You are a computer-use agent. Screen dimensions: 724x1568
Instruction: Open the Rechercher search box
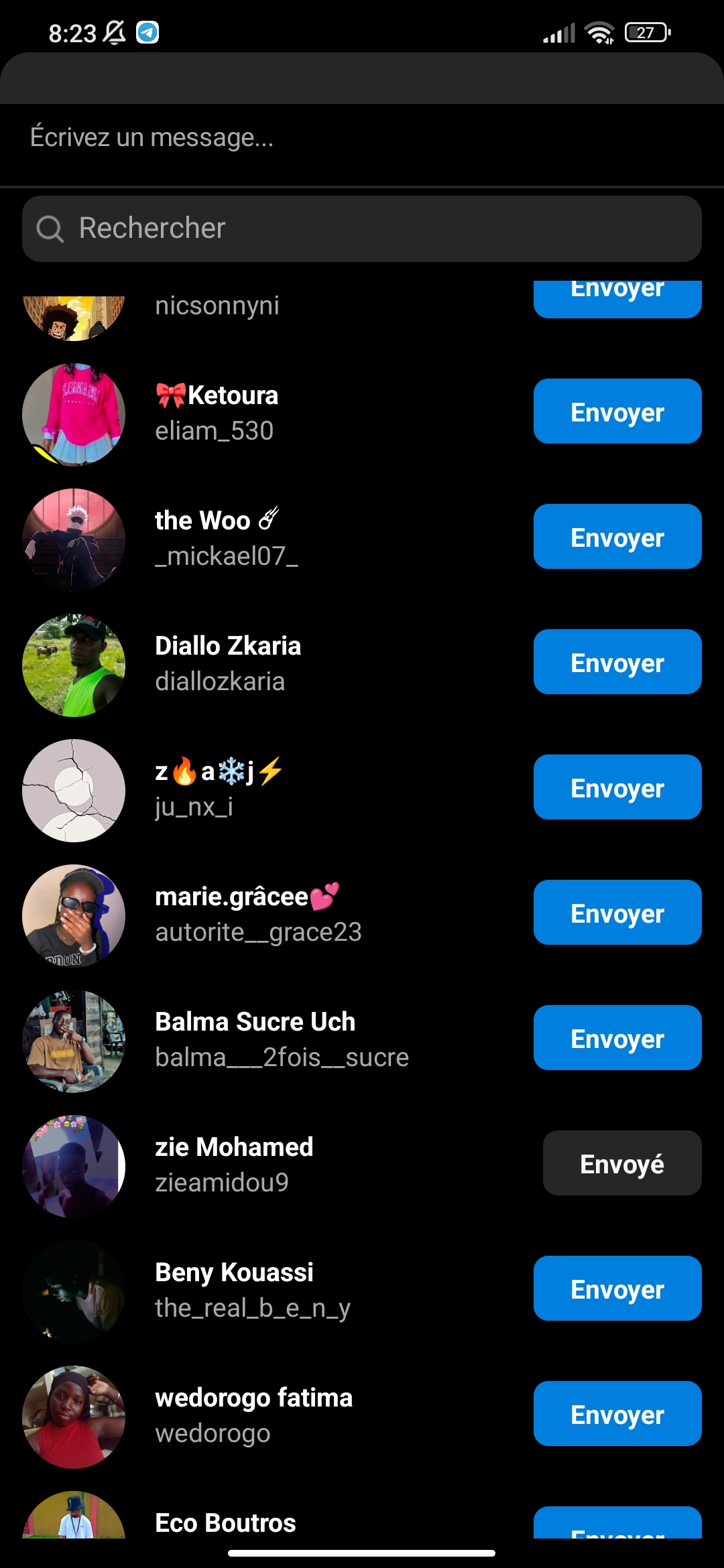(x=362, y=228)
